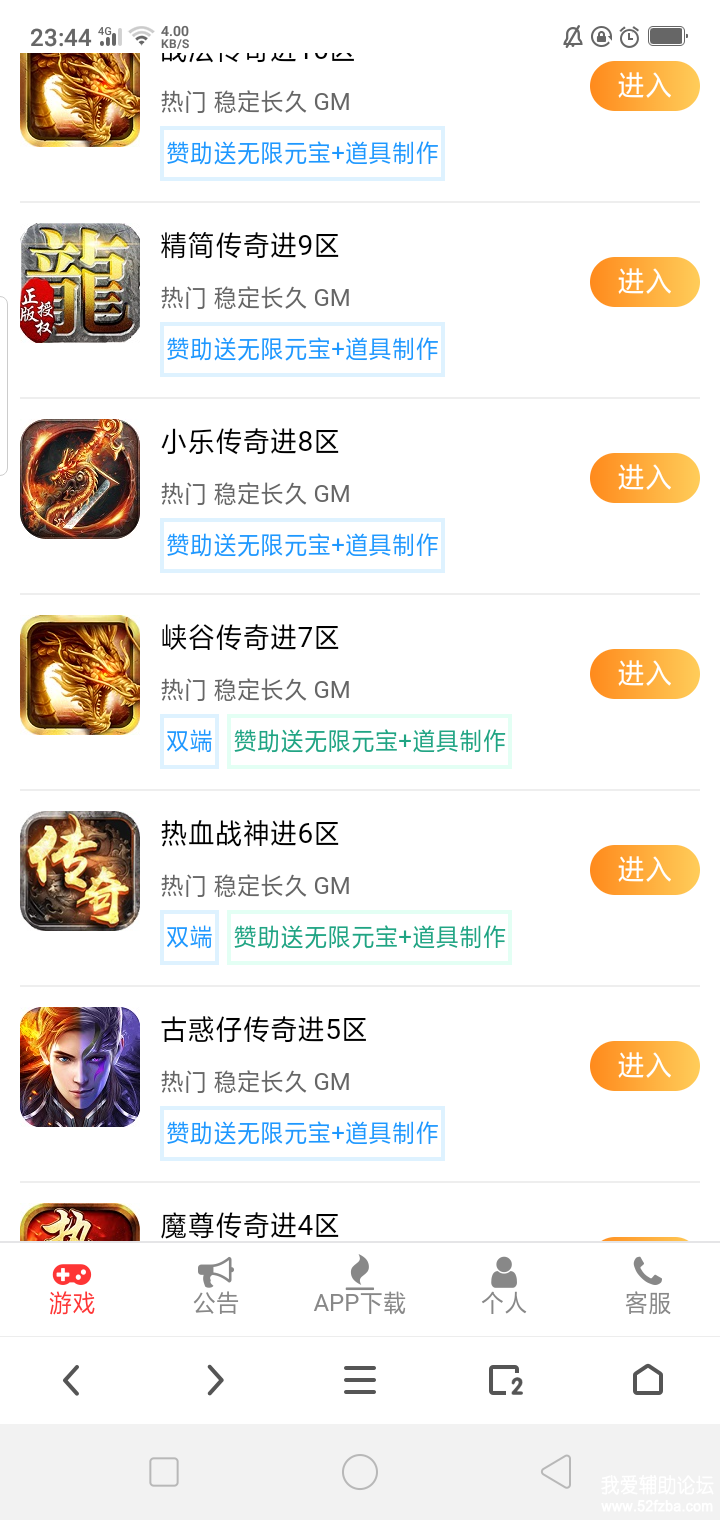Enter the 精简传奇进9区 game
This screenshot has width=720, height=1520.
coord(644,282)
